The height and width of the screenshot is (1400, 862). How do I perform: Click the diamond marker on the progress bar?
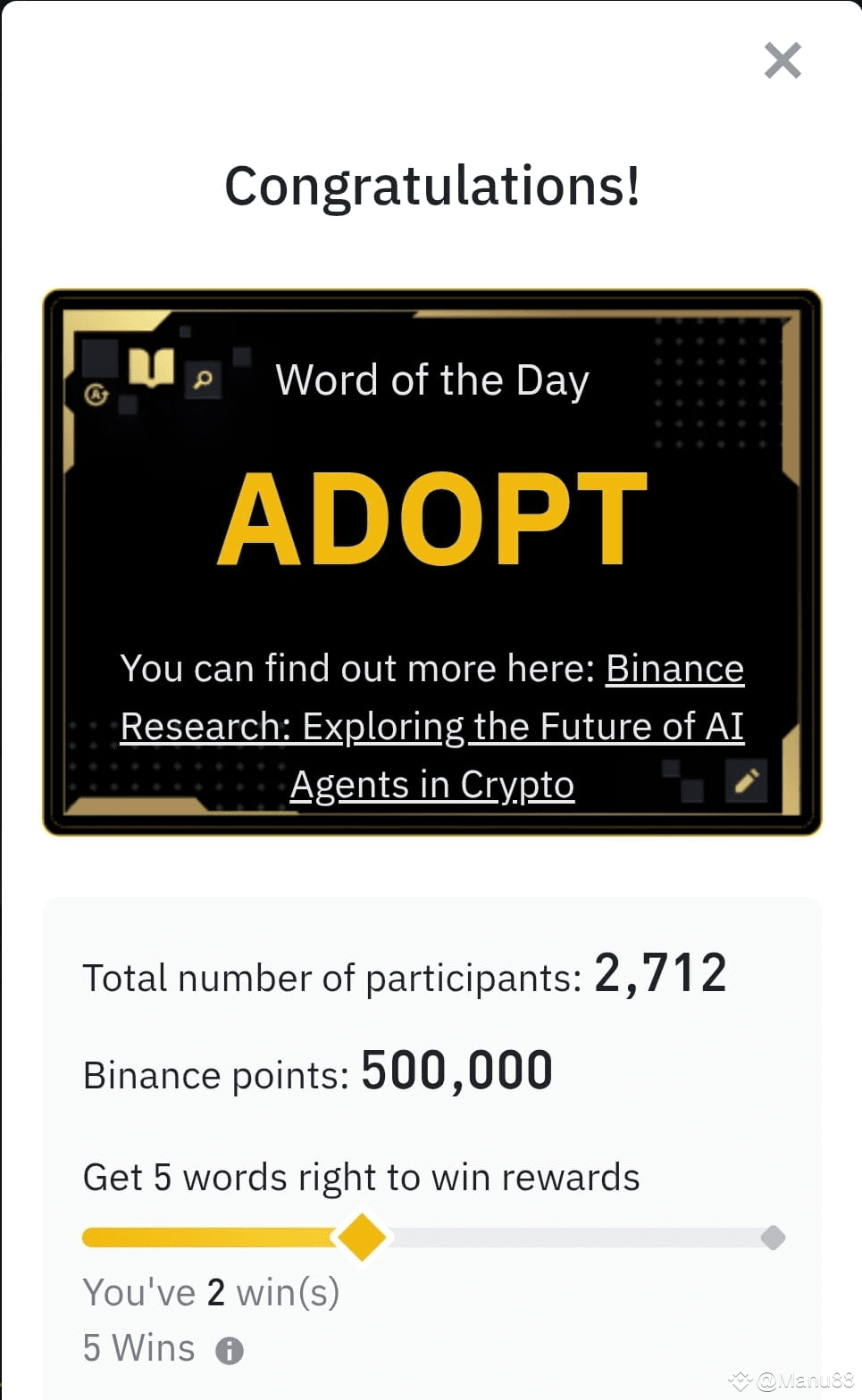361,1237
